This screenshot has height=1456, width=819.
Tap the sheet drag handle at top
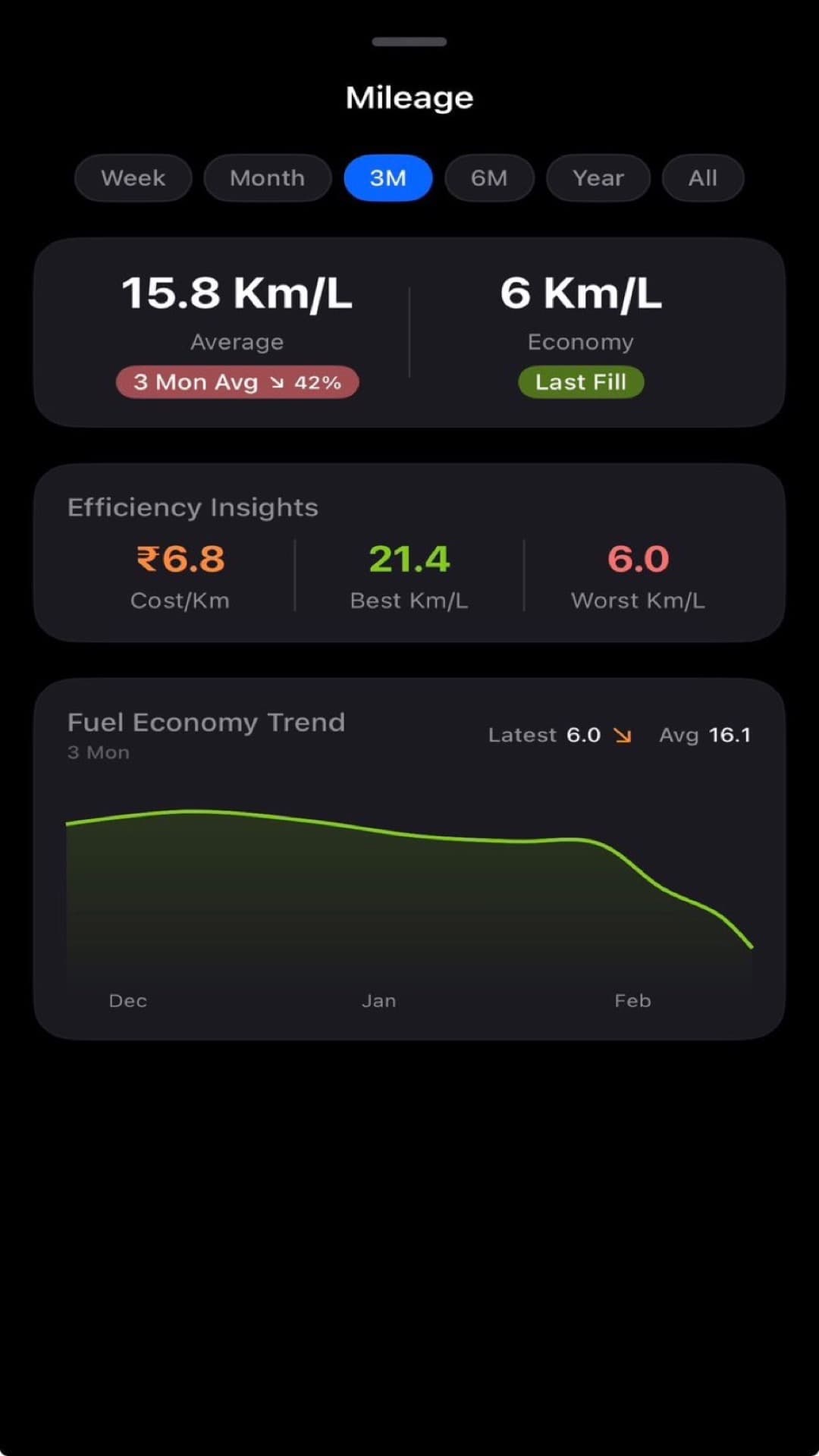pos(409,42)
